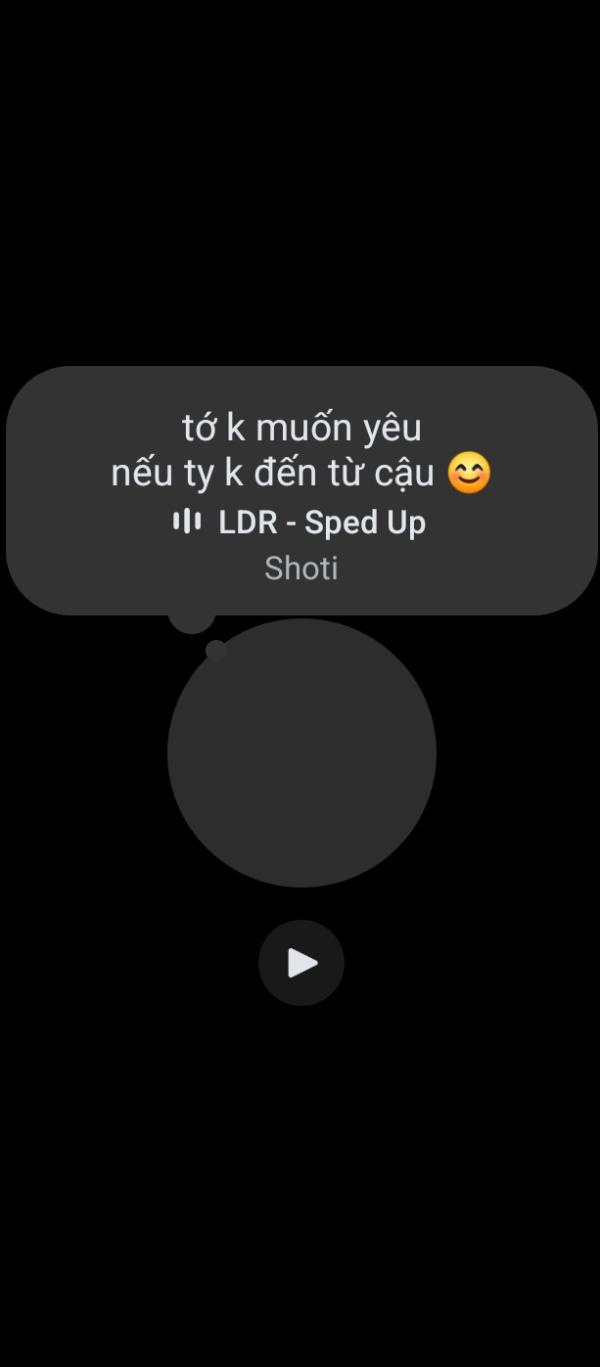
Task: Open the round profile picture
Action: coord(301,752)
